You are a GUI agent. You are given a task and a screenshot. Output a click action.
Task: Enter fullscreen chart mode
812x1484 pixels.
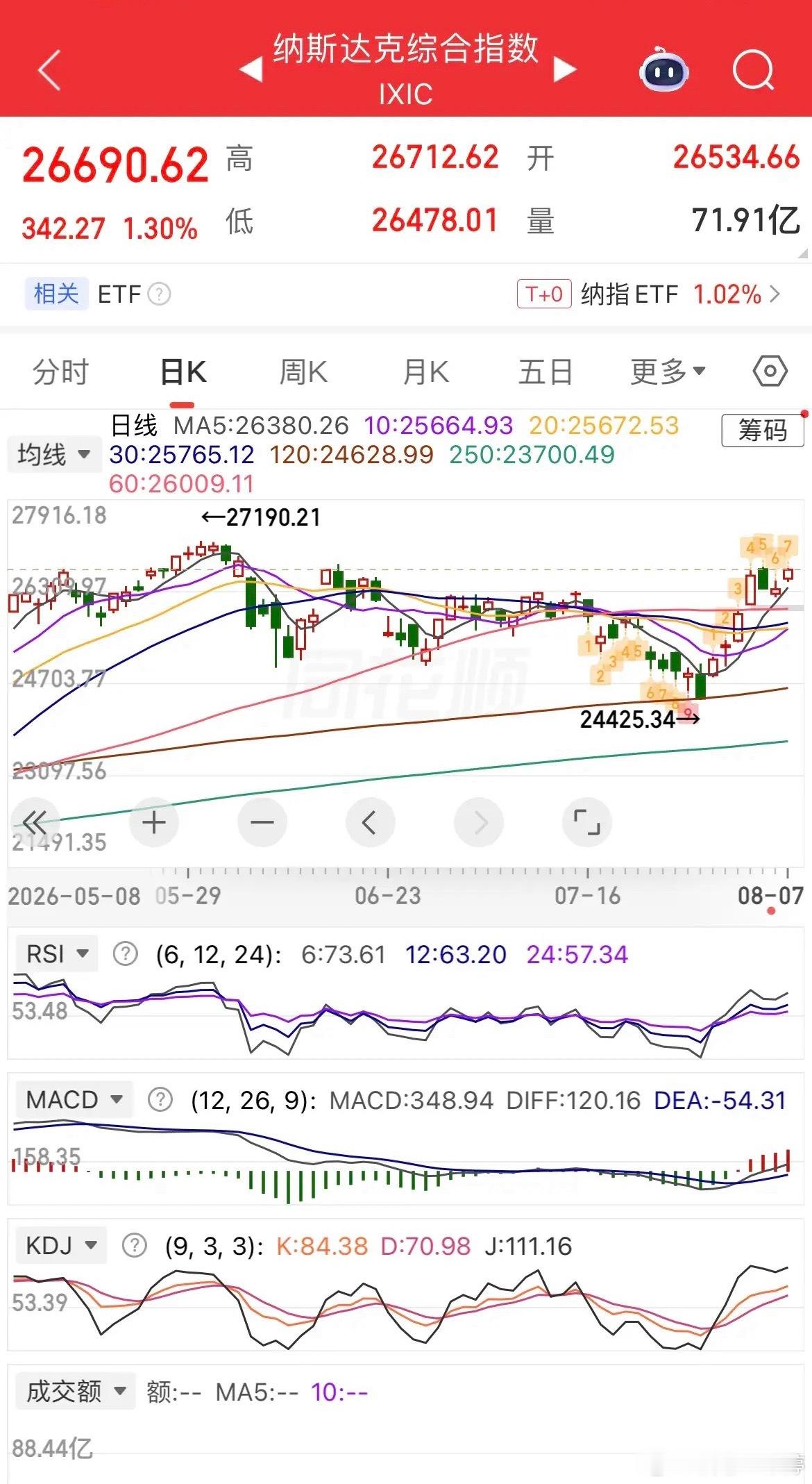tap(587, 823)
